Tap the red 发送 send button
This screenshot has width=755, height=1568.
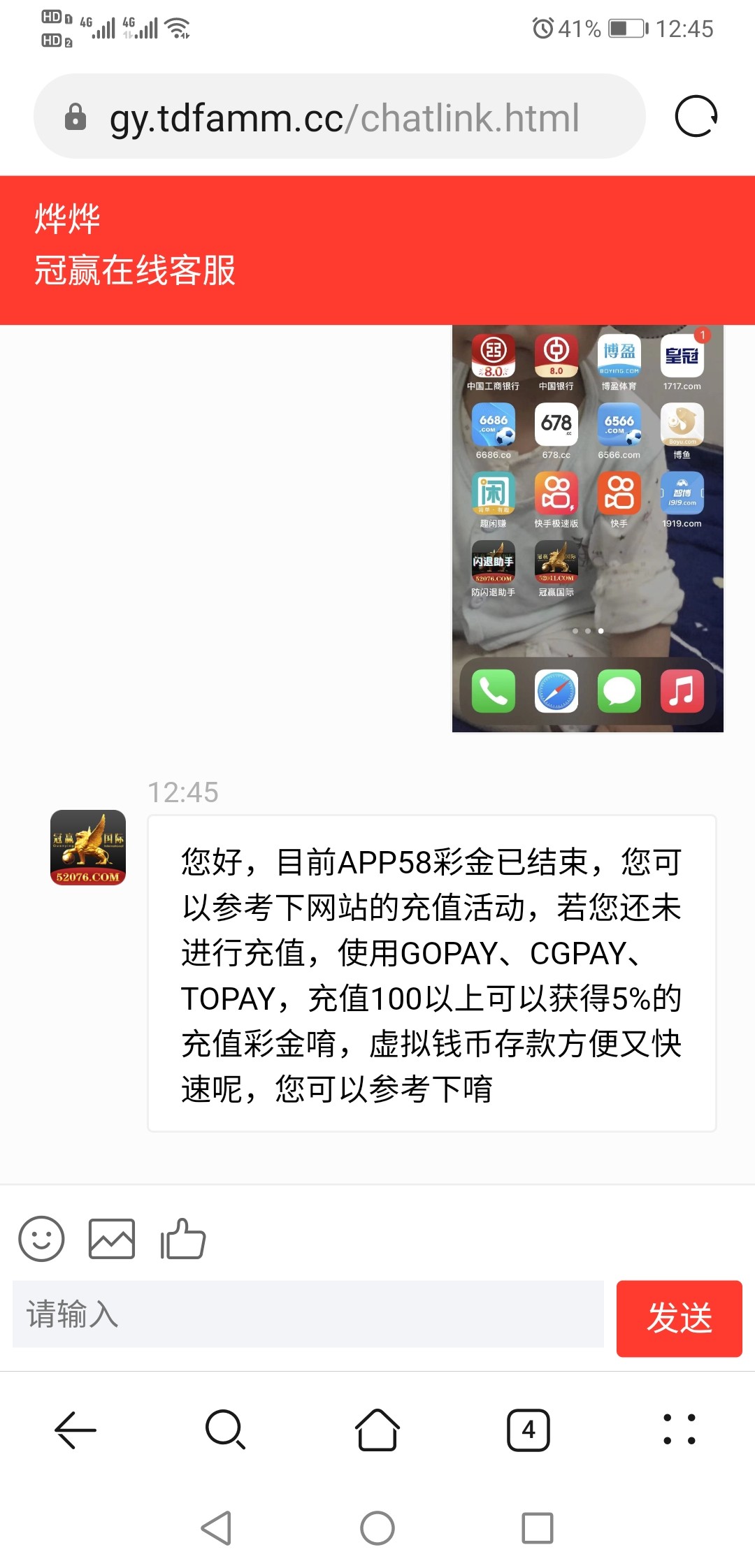click(x=679, y=1319)
